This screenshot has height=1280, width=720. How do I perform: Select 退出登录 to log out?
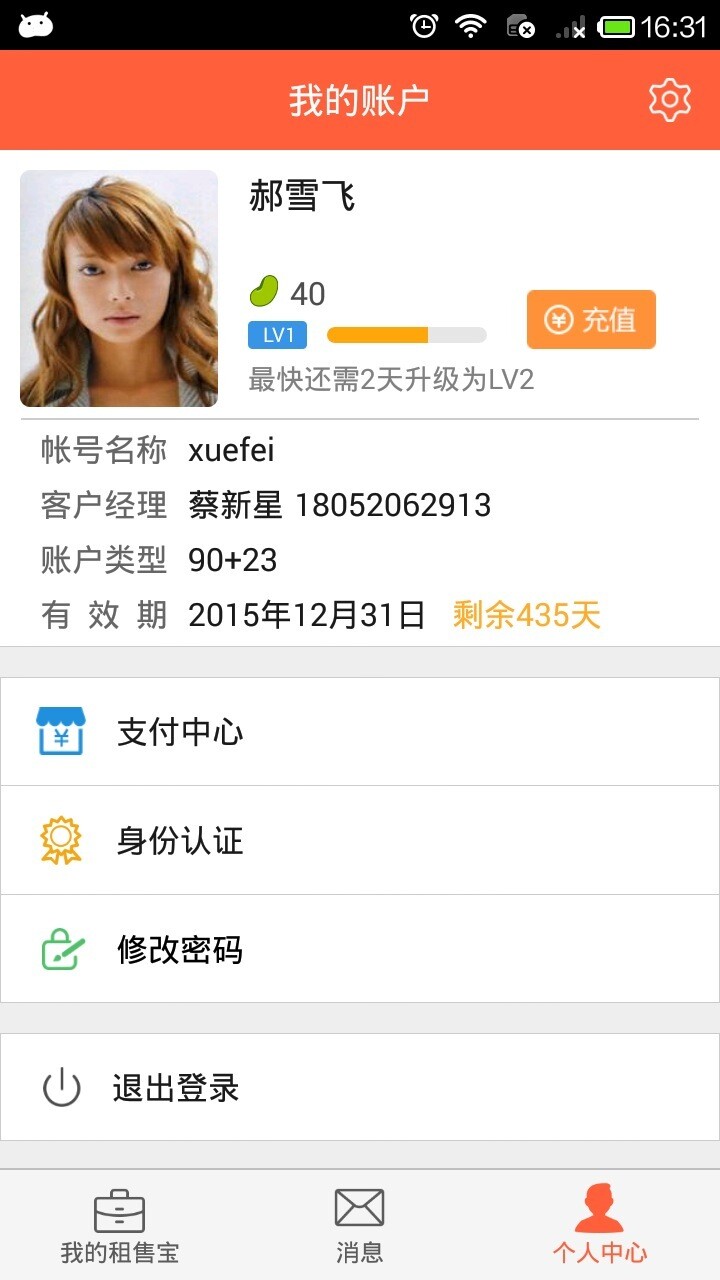coord(360,1087)
